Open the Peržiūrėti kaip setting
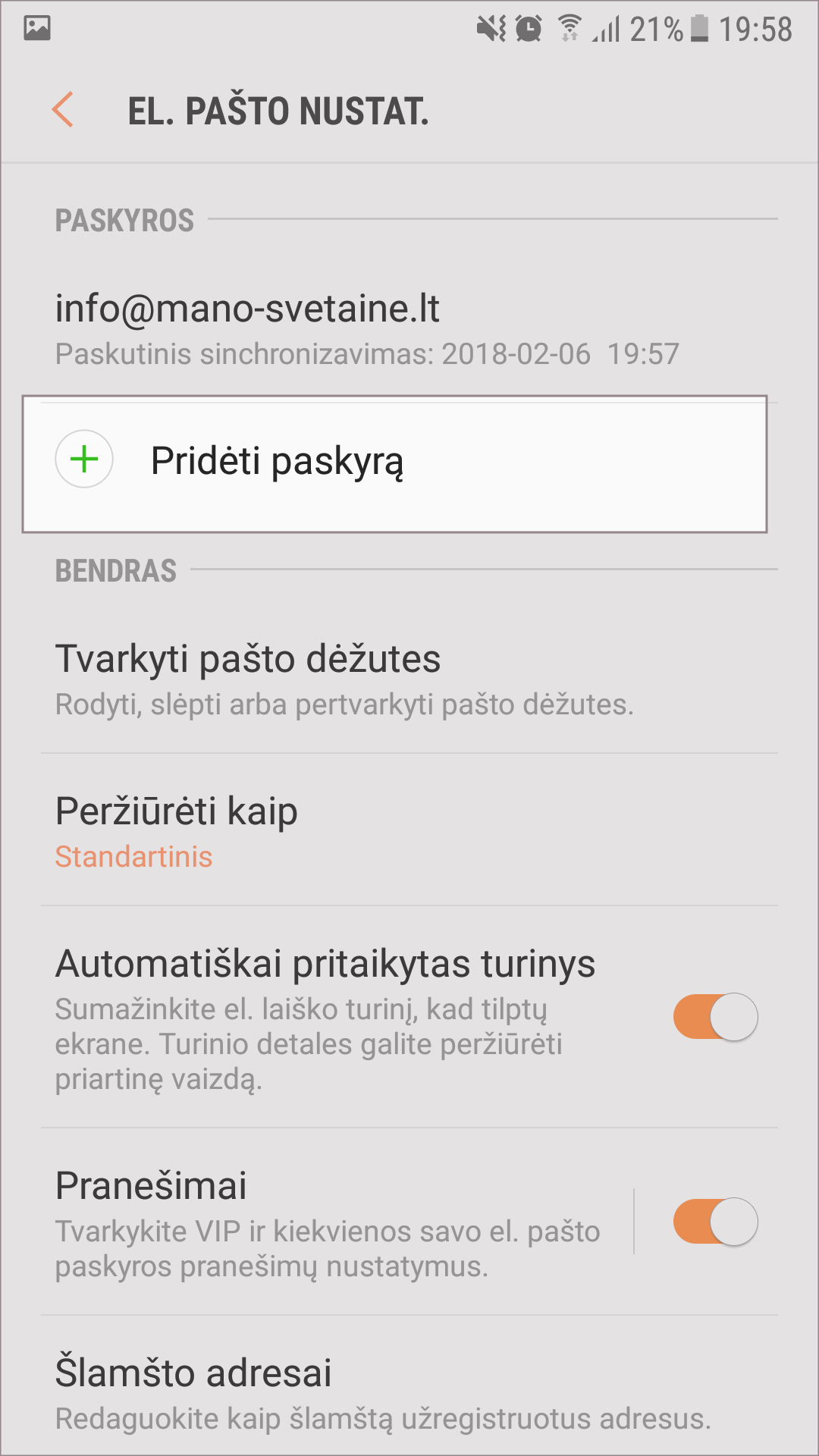 click(177, 831)
